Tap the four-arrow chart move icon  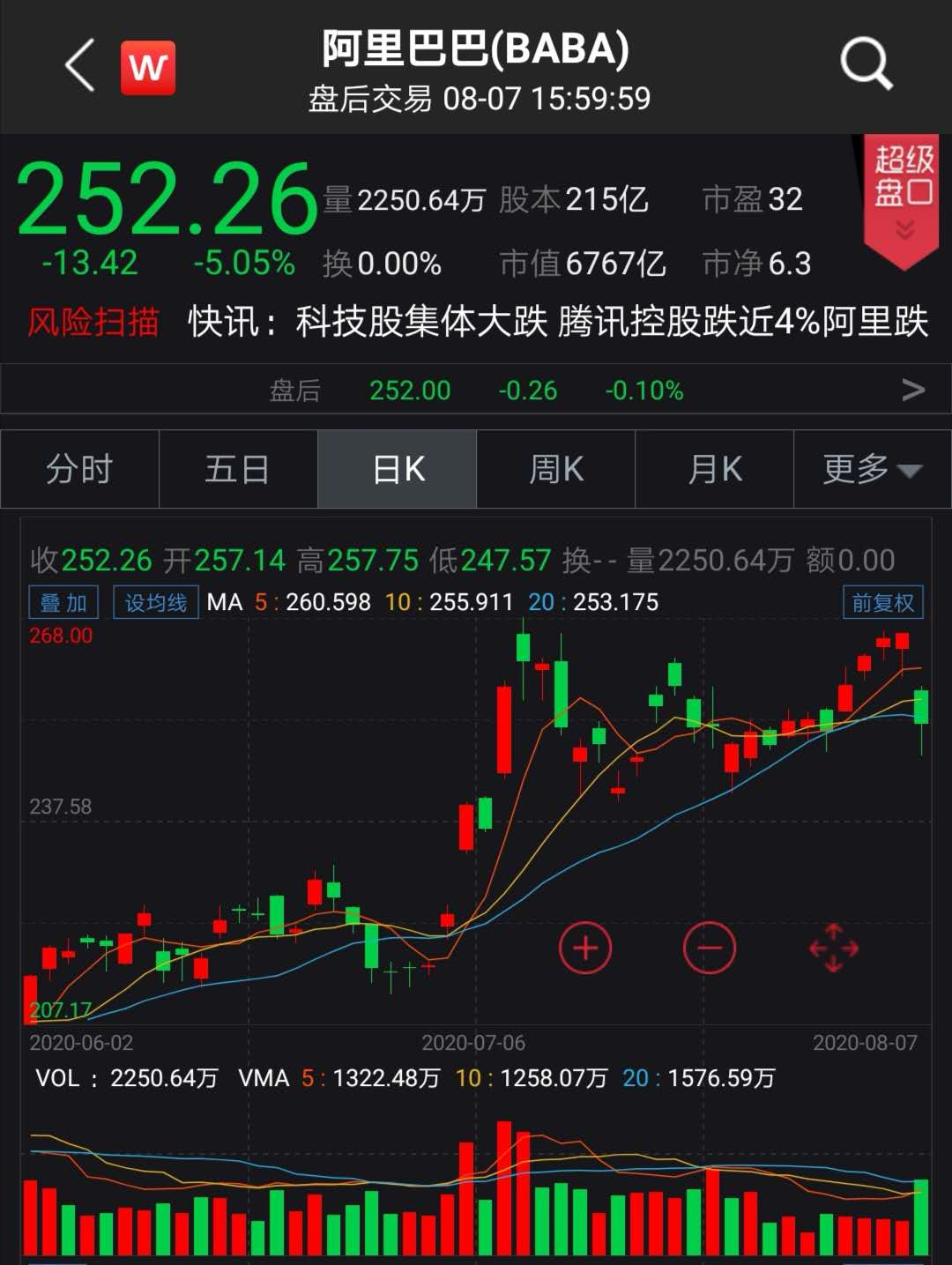coord(833,948)
